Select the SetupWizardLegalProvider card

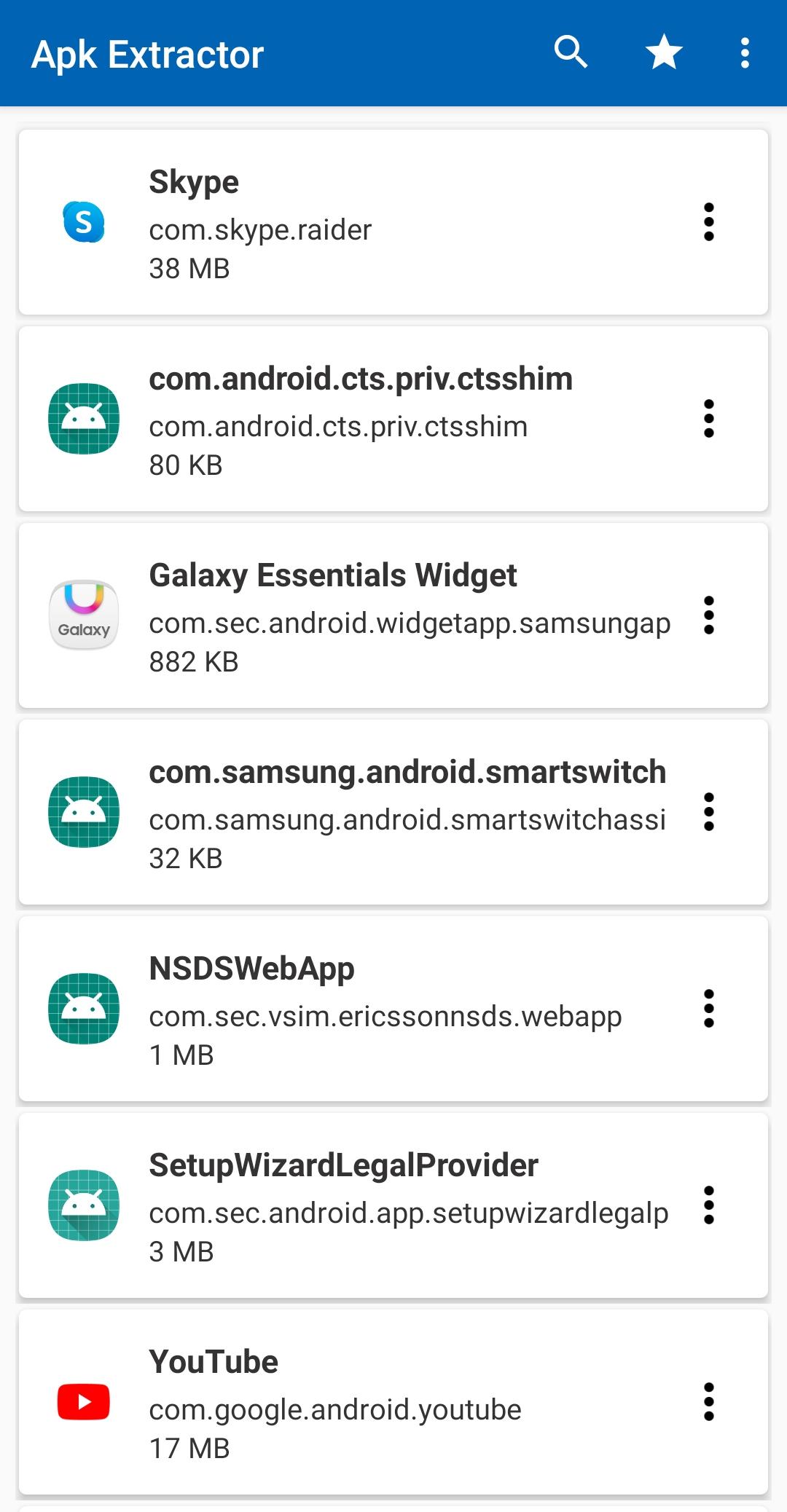coord(364,1205)
